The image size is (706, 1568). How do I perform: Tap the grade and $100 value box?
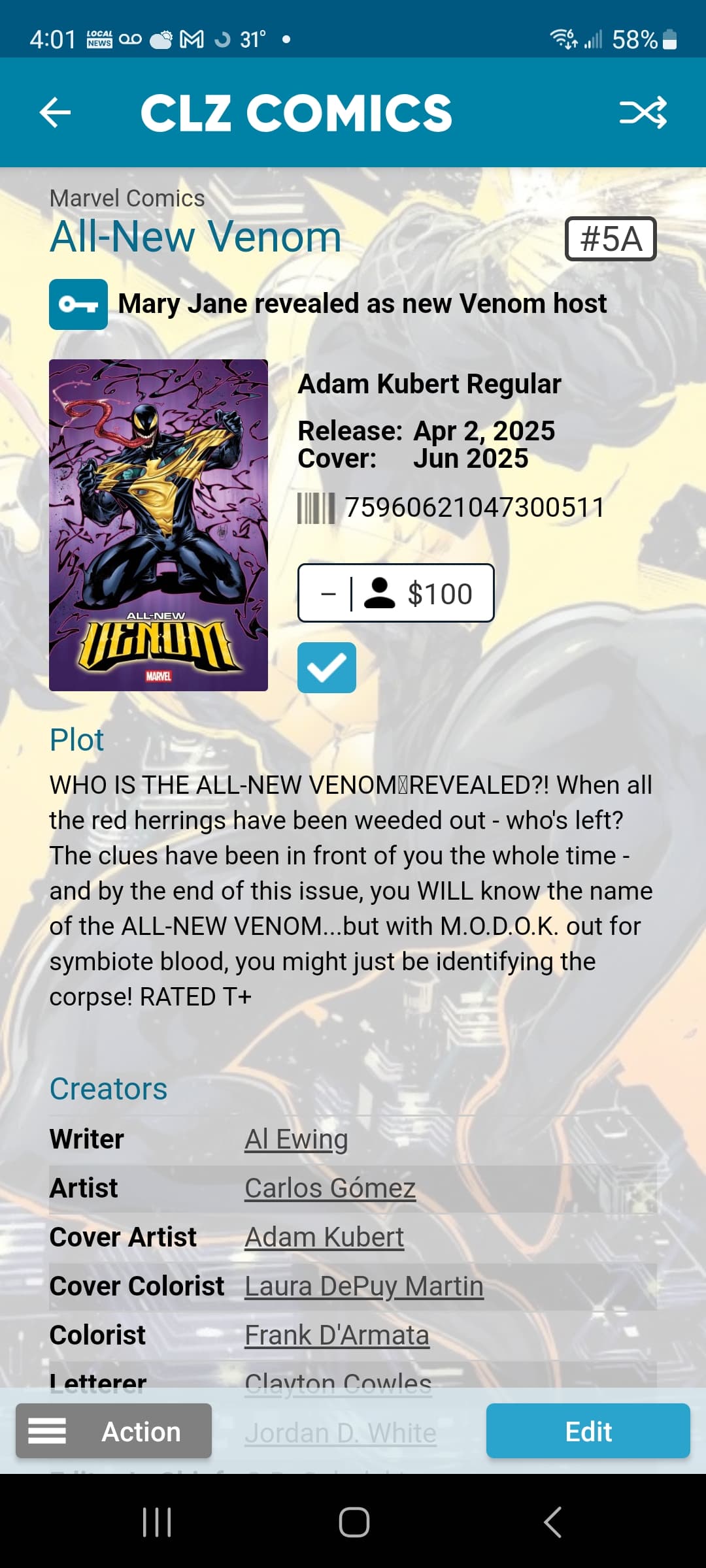click(x=395, y=593)
